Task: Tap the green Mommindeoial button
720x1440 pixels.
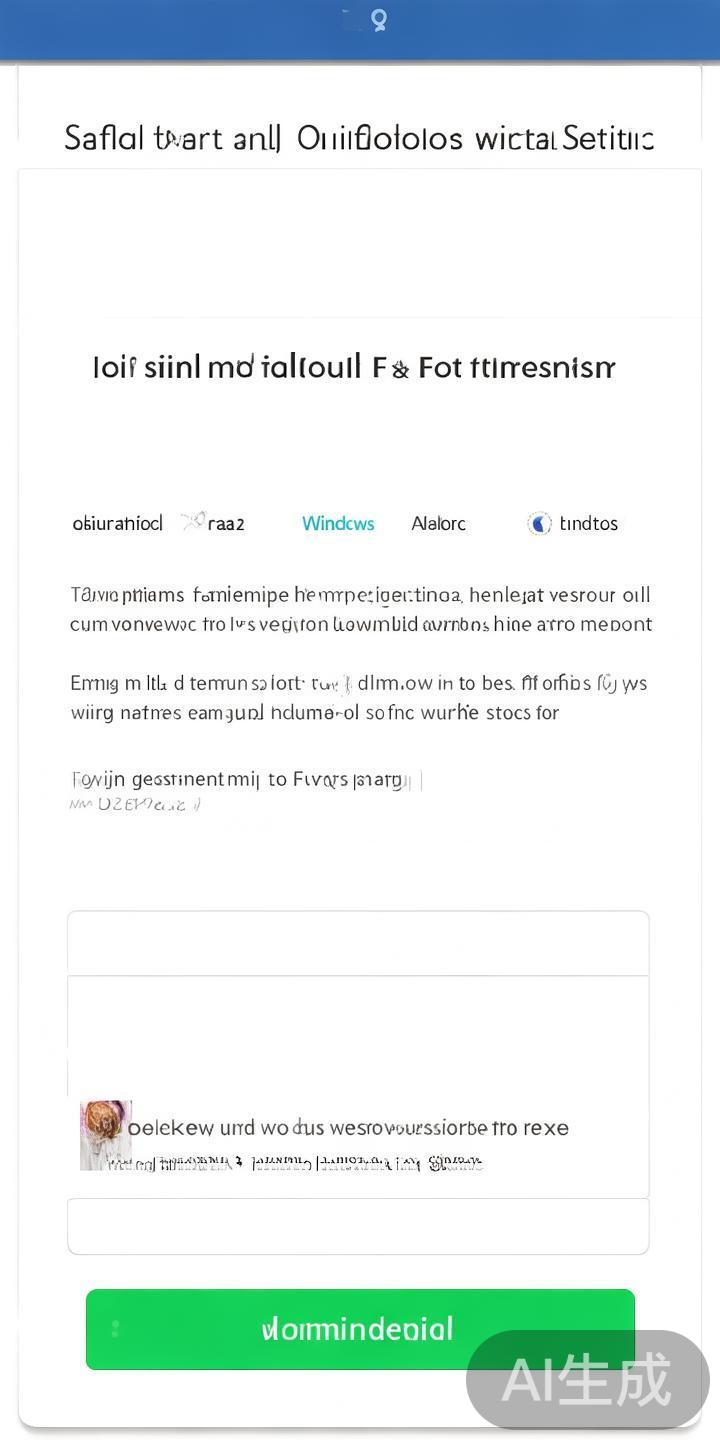Action: click(360, 1329)
